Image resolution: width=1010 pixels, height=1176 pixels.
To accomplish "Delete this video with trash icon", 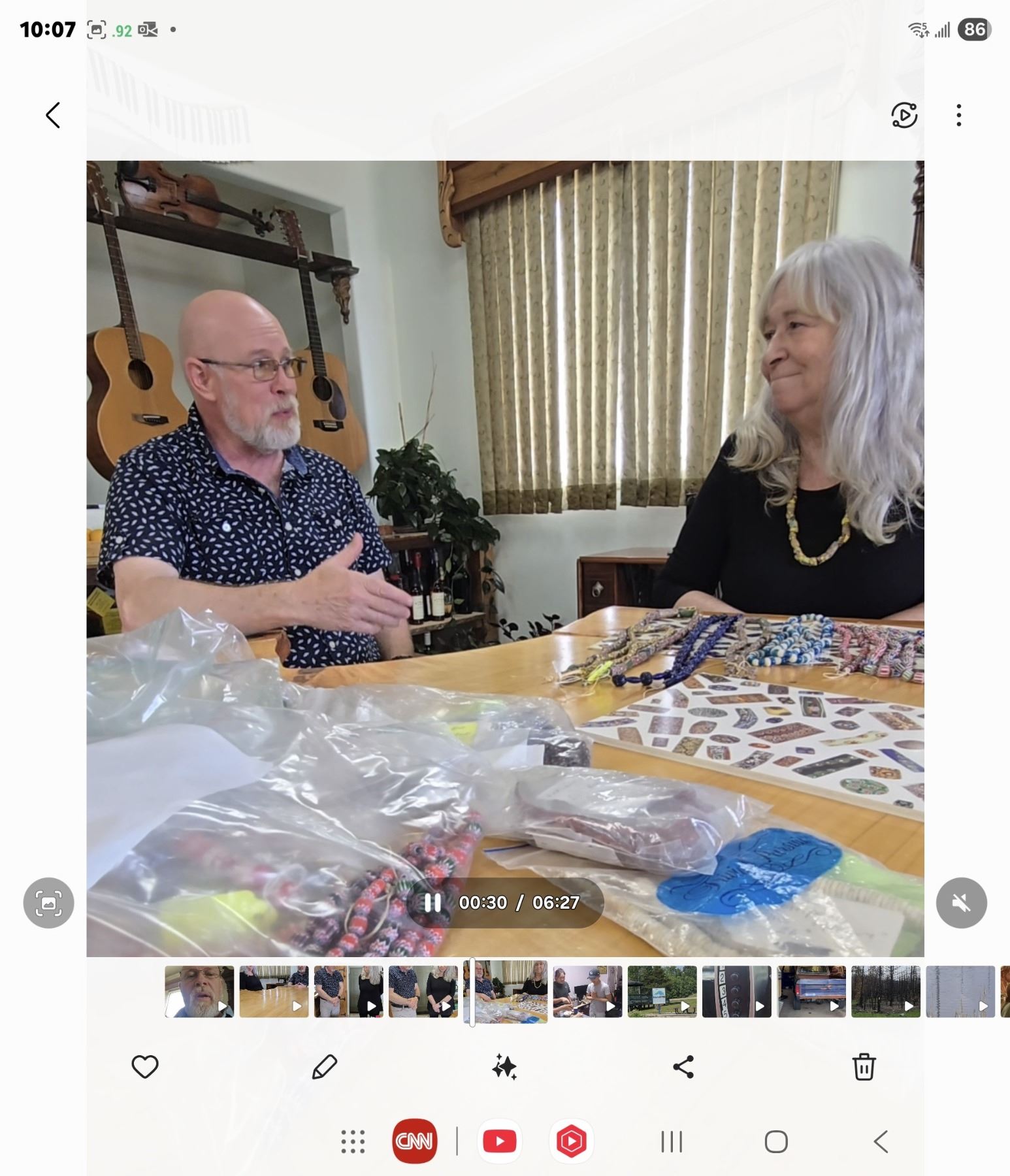I will coord(863,1067).
